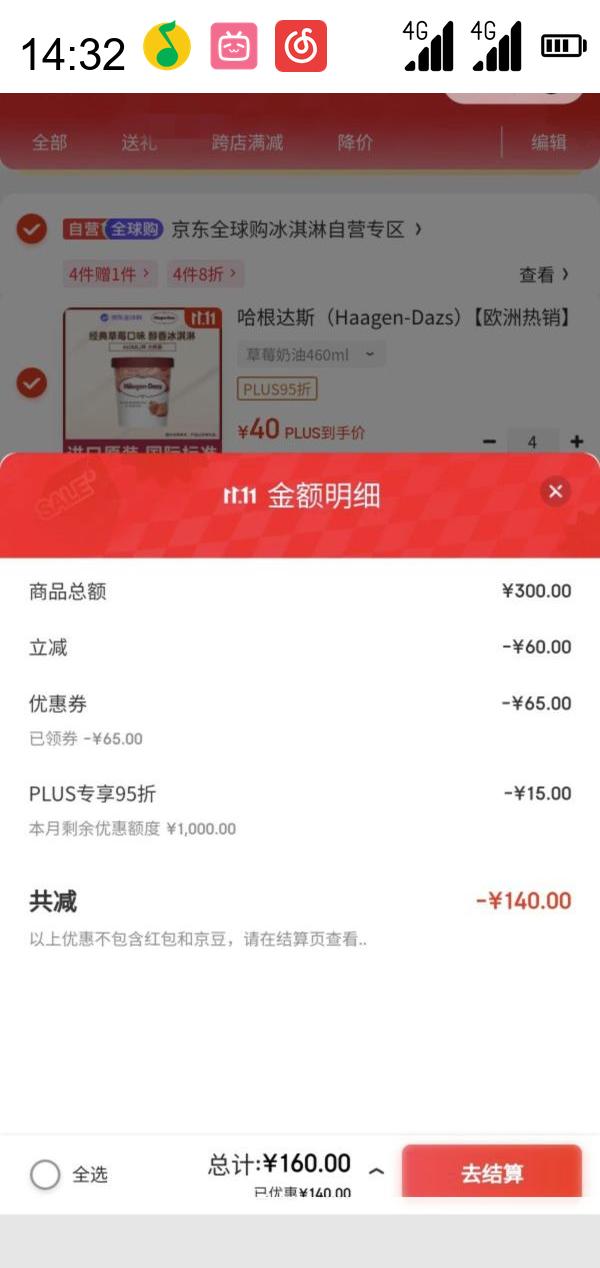Change the 草莓奶油460ml variant dropdown
The image size is (600, 1268).
(x=310, y=354)
